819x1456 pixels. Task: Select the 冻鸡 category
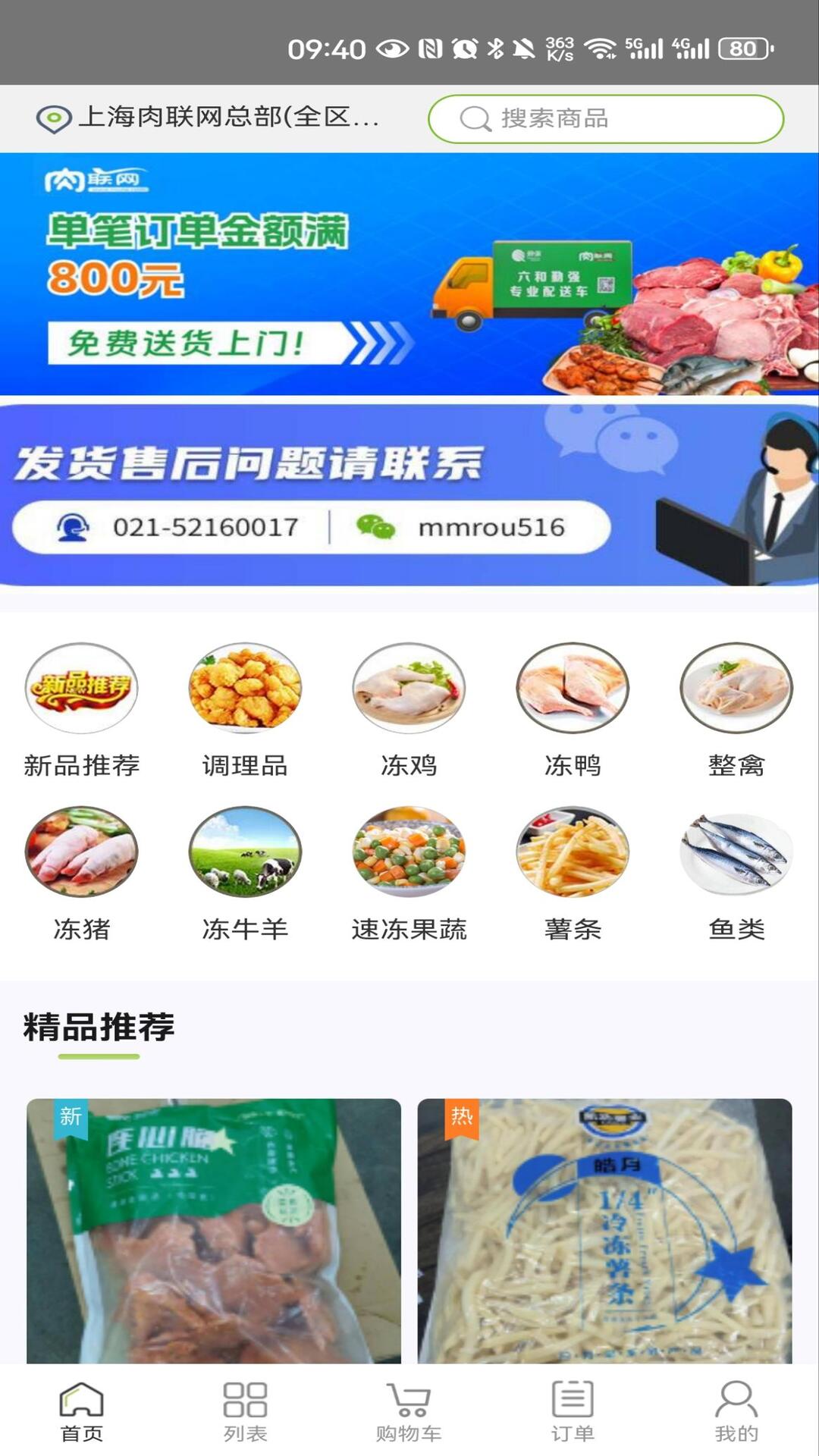pos(409,709)
